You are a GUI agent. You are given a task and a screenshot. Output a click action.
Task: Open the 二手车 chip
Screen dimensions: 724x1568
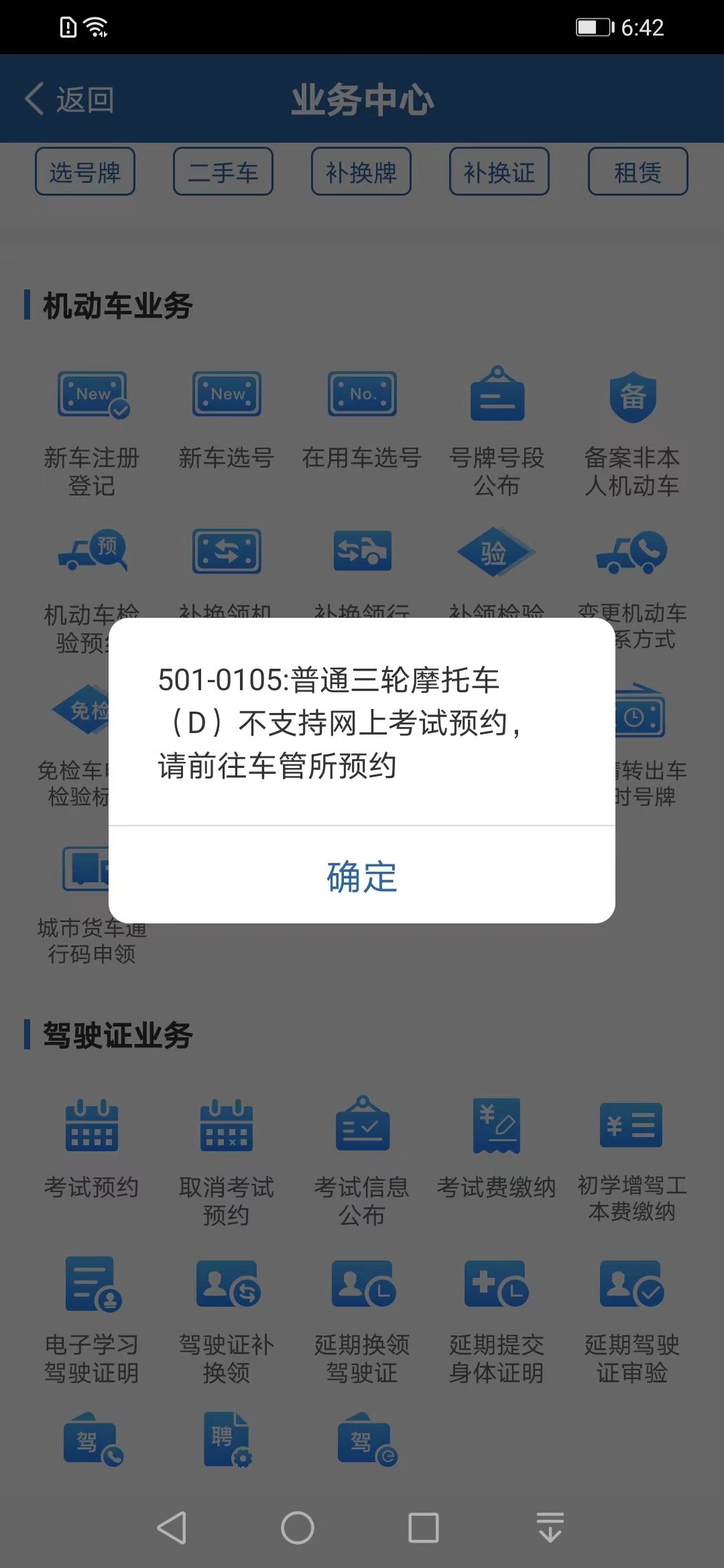pyautogui.click(x=223, y=172)
